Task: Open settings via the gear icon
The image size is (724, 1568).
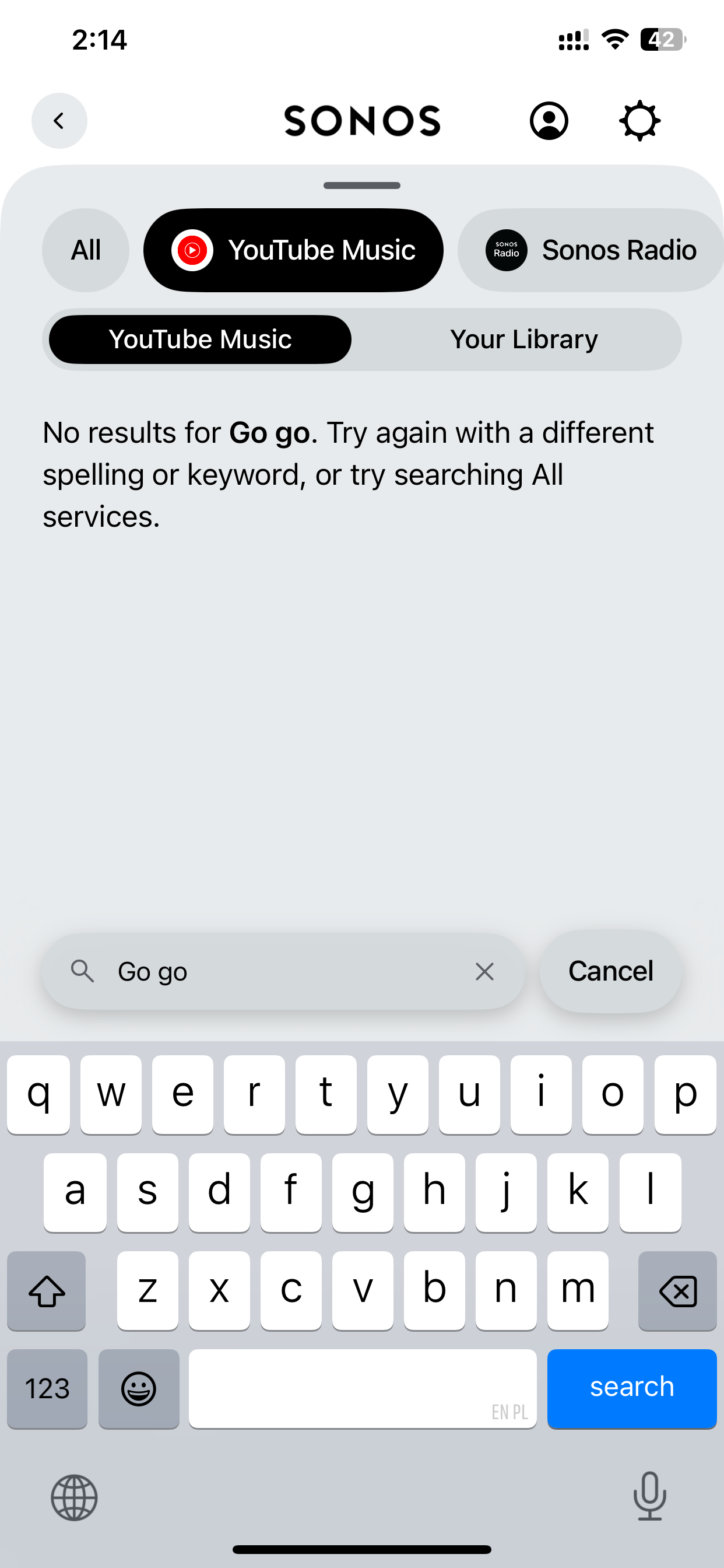Action: [639, 121]
